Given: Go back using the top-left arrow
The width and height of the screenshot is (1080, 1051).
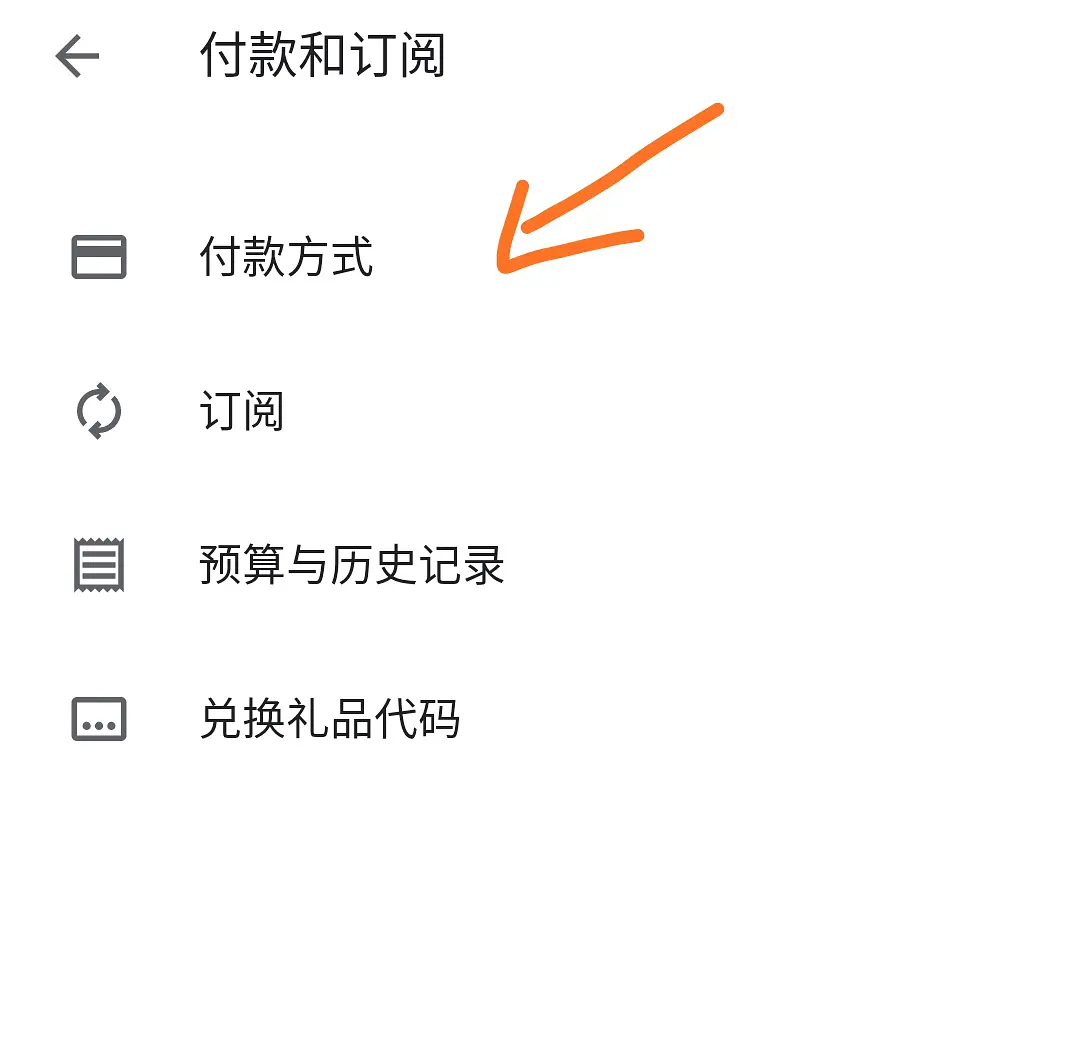Looking at the screenshot, I should 78,57.
